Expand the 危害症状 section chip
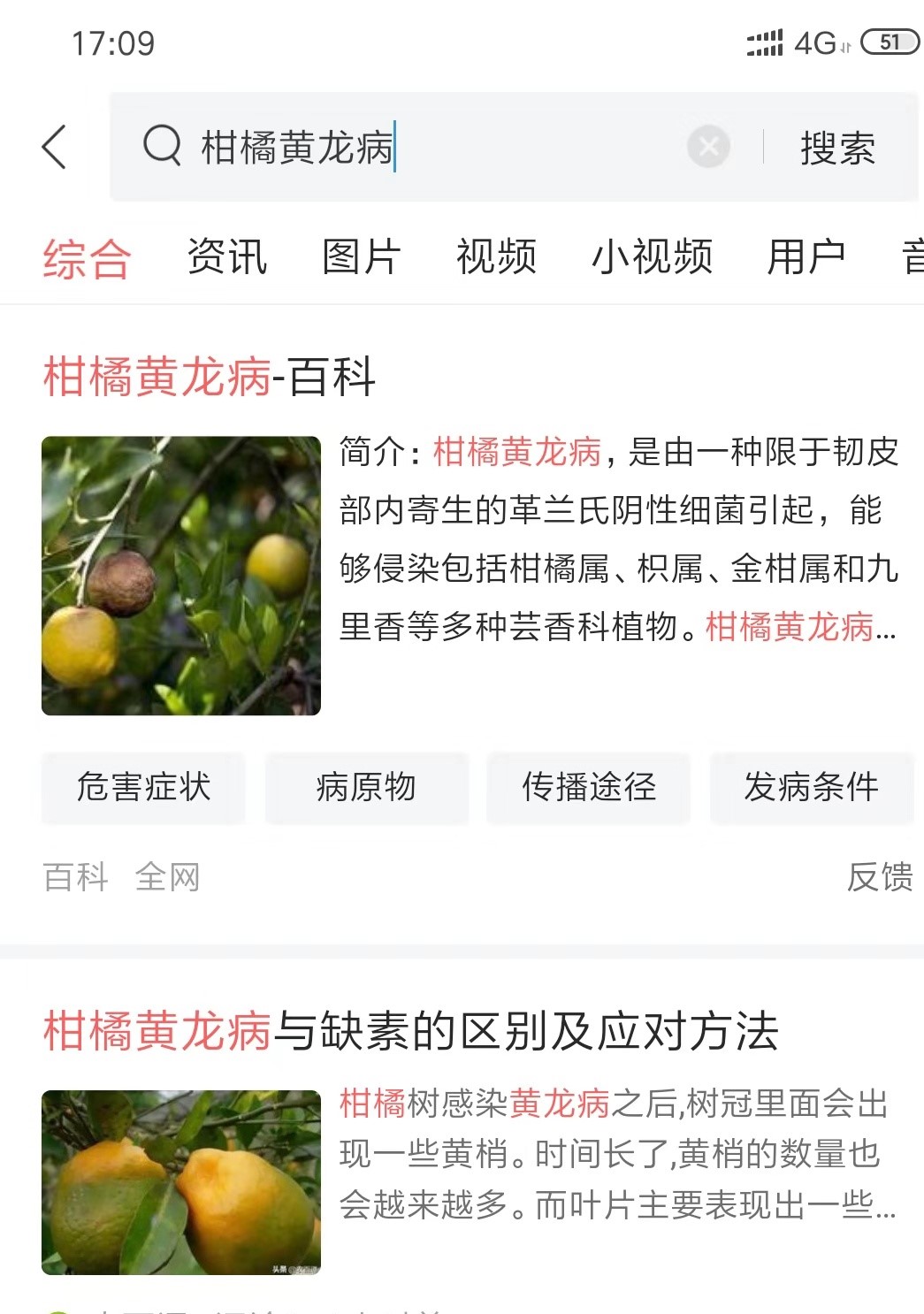Viewport: 924px width, 1314px height. click(143, 788)
